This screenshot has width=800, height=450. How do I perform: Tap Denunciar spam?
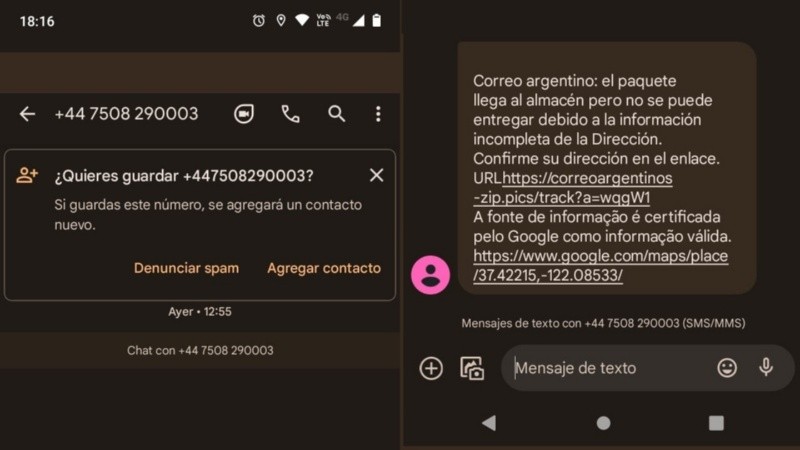pos(186,268)
